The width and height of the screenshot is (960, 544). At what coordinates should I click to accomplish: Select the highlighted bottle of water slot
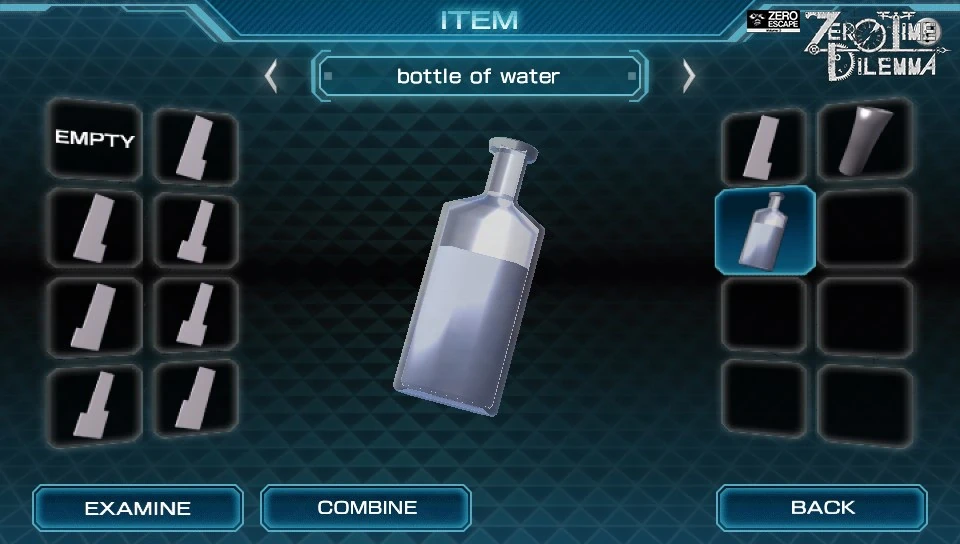coord(765,231)
